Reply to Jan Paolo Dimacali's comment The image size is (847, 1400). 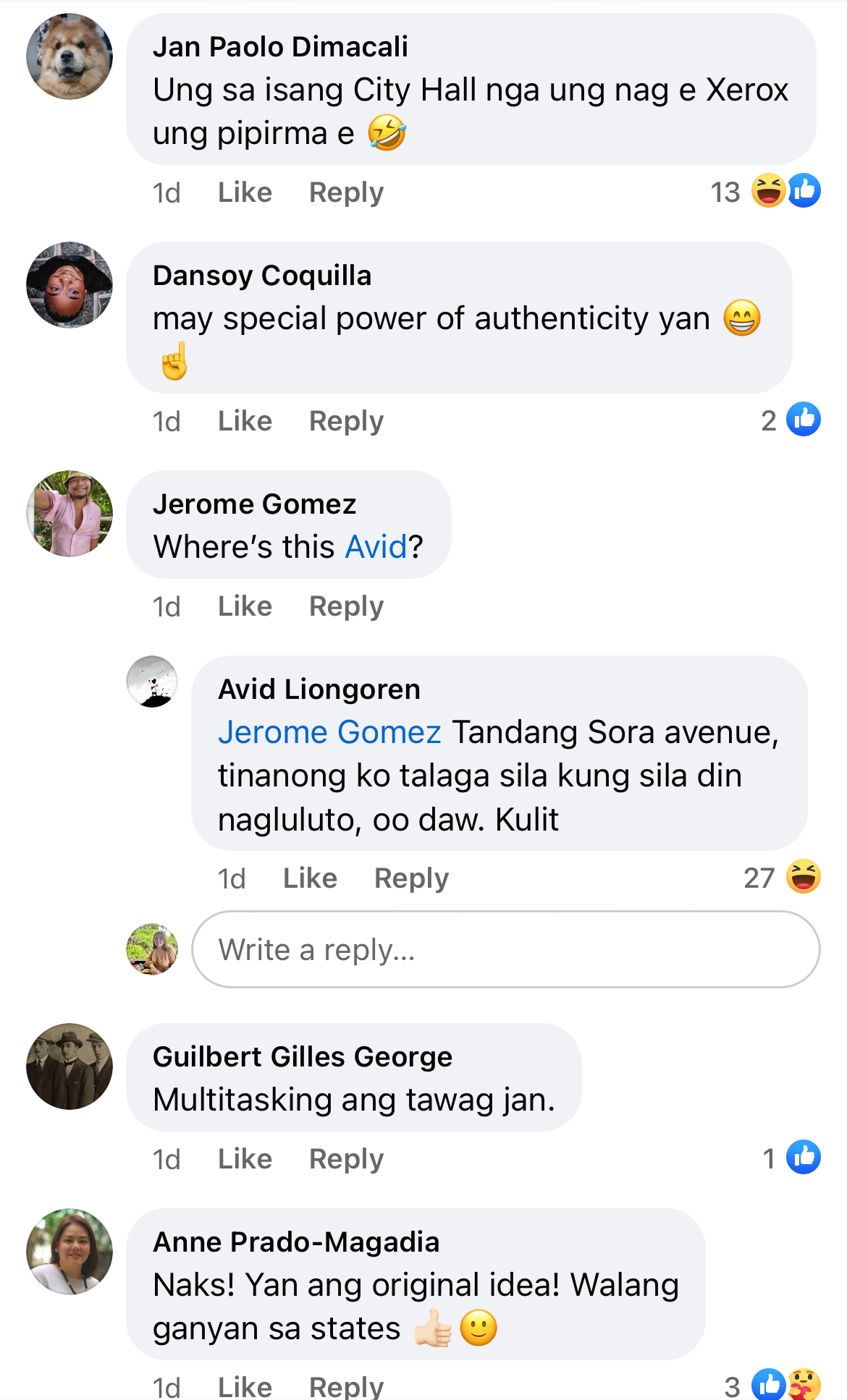(346, 192)
